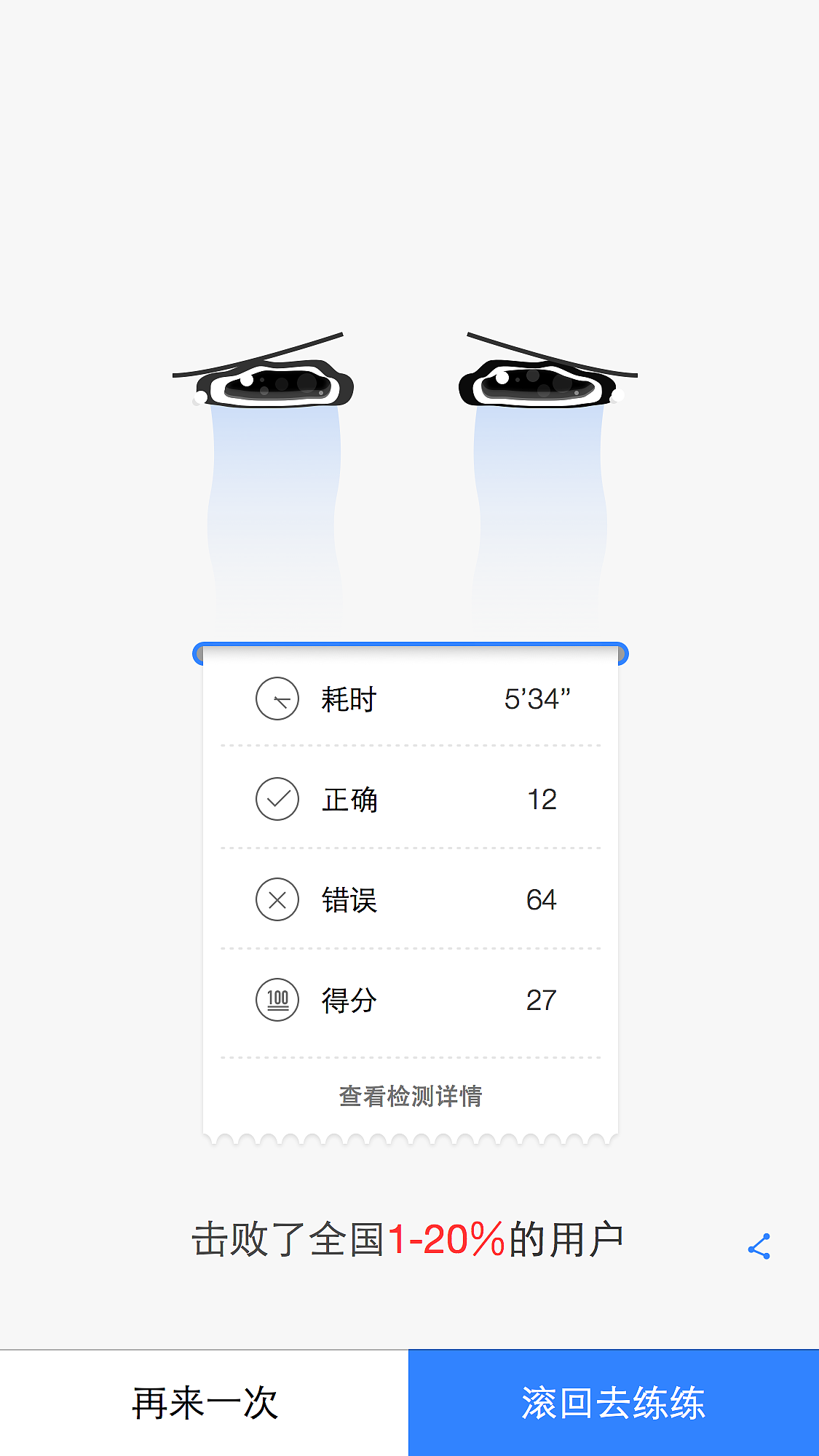819x1456 pixels.
Task: Click the crying eyes illustration
Action: 409,437
